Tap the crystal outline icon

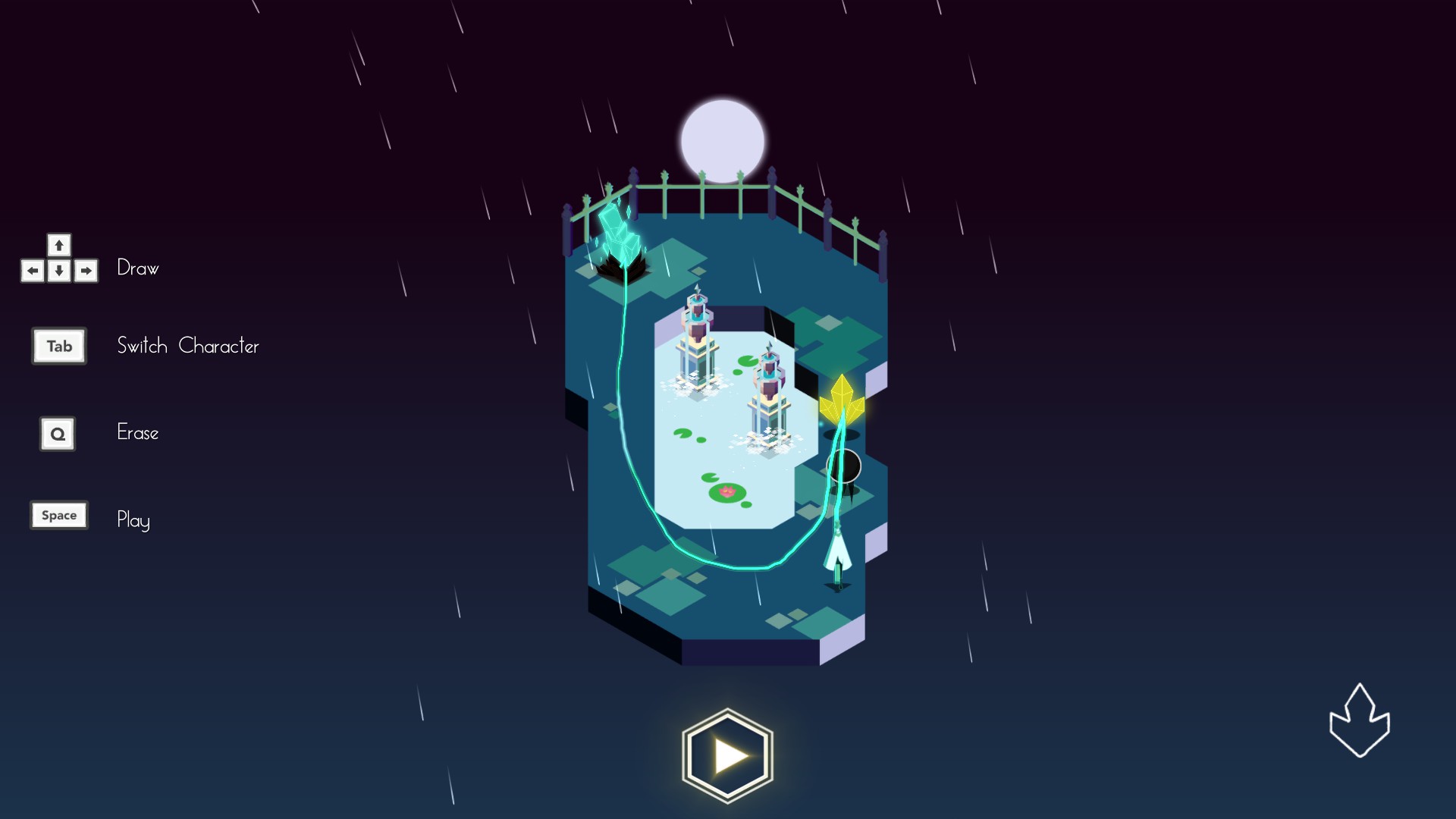(1359, 721)
